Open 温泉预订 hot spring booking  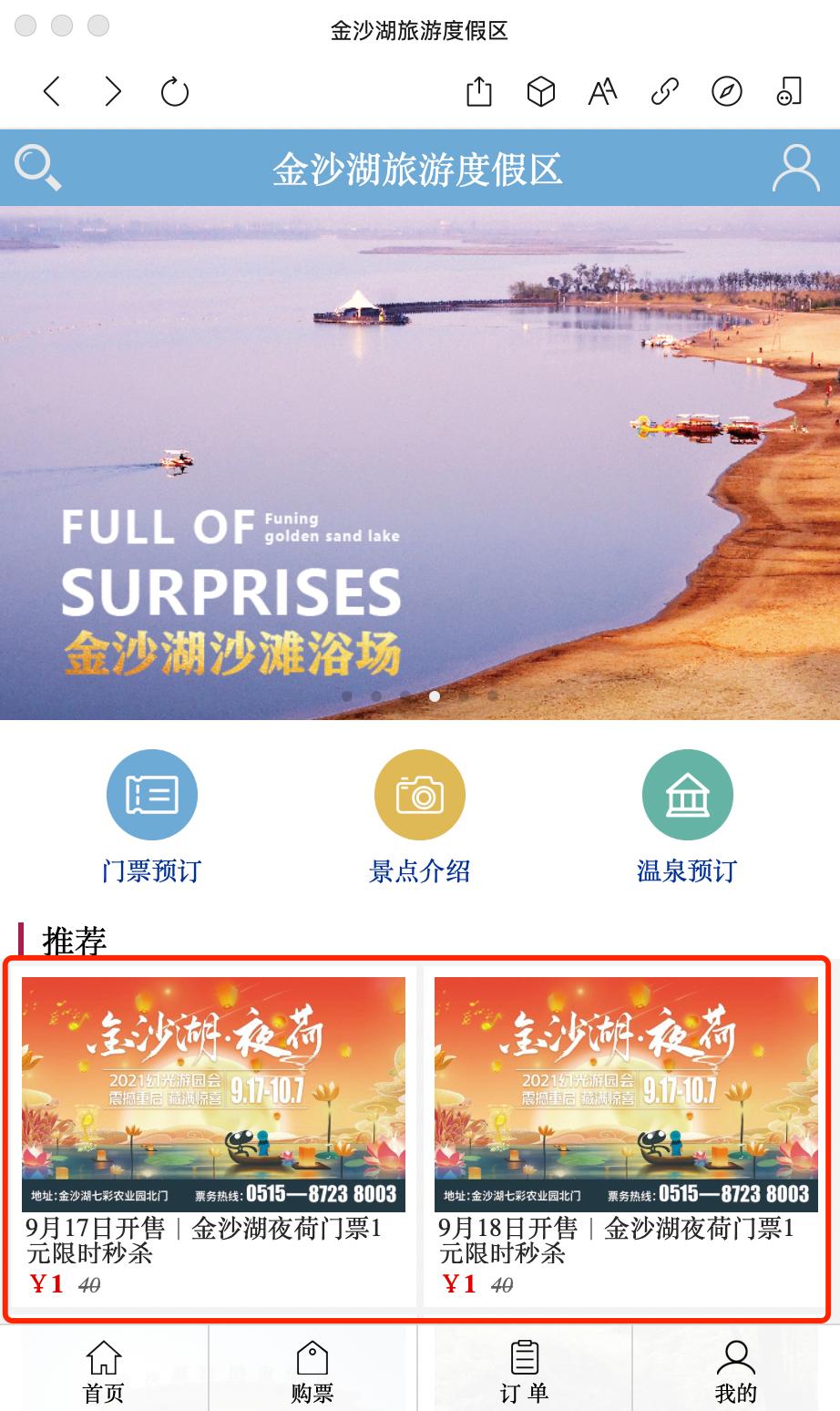687,817
